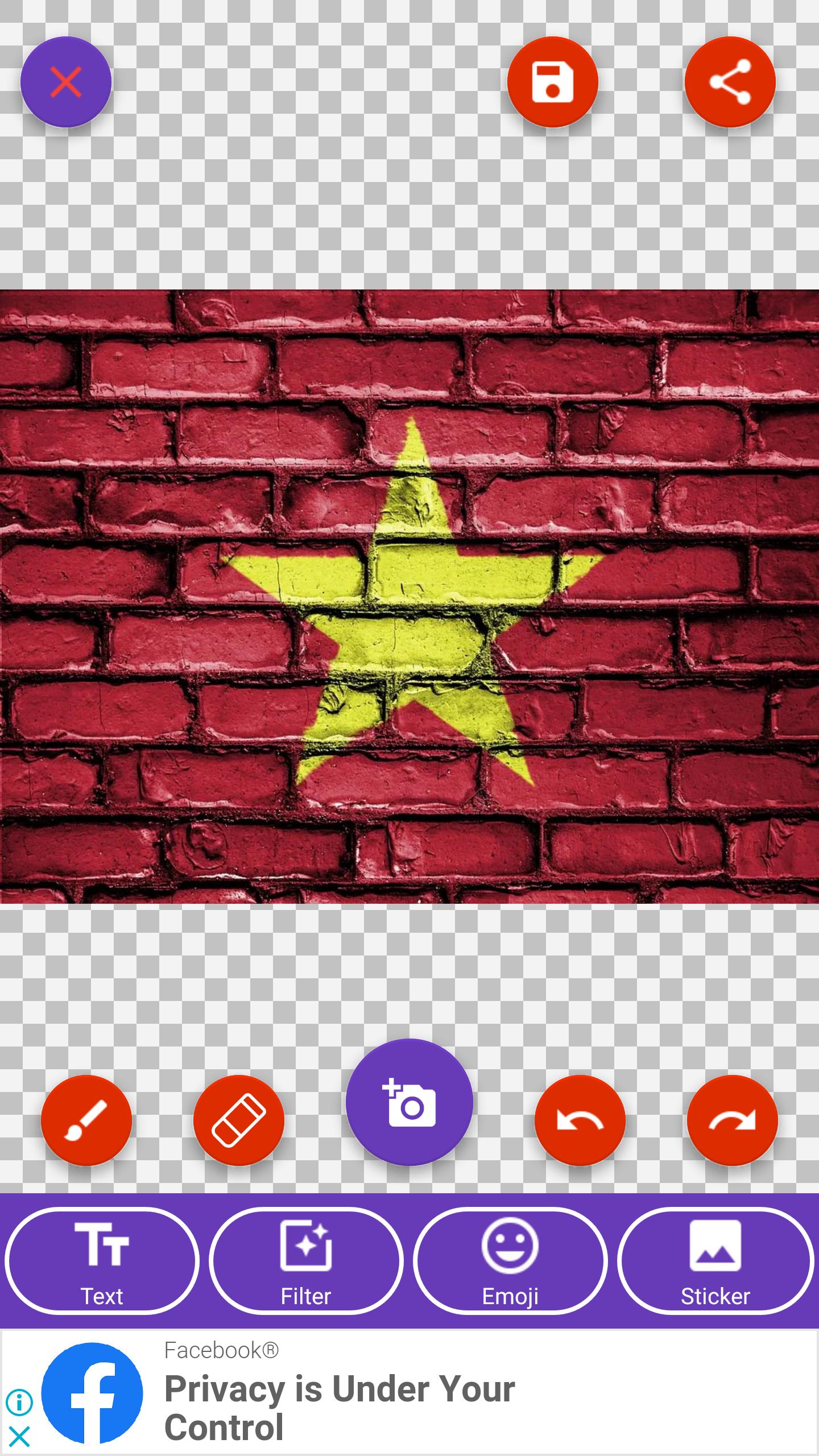Save the edited image
The width and height of the screenshot is (819, 1456).
click(553, 82)
